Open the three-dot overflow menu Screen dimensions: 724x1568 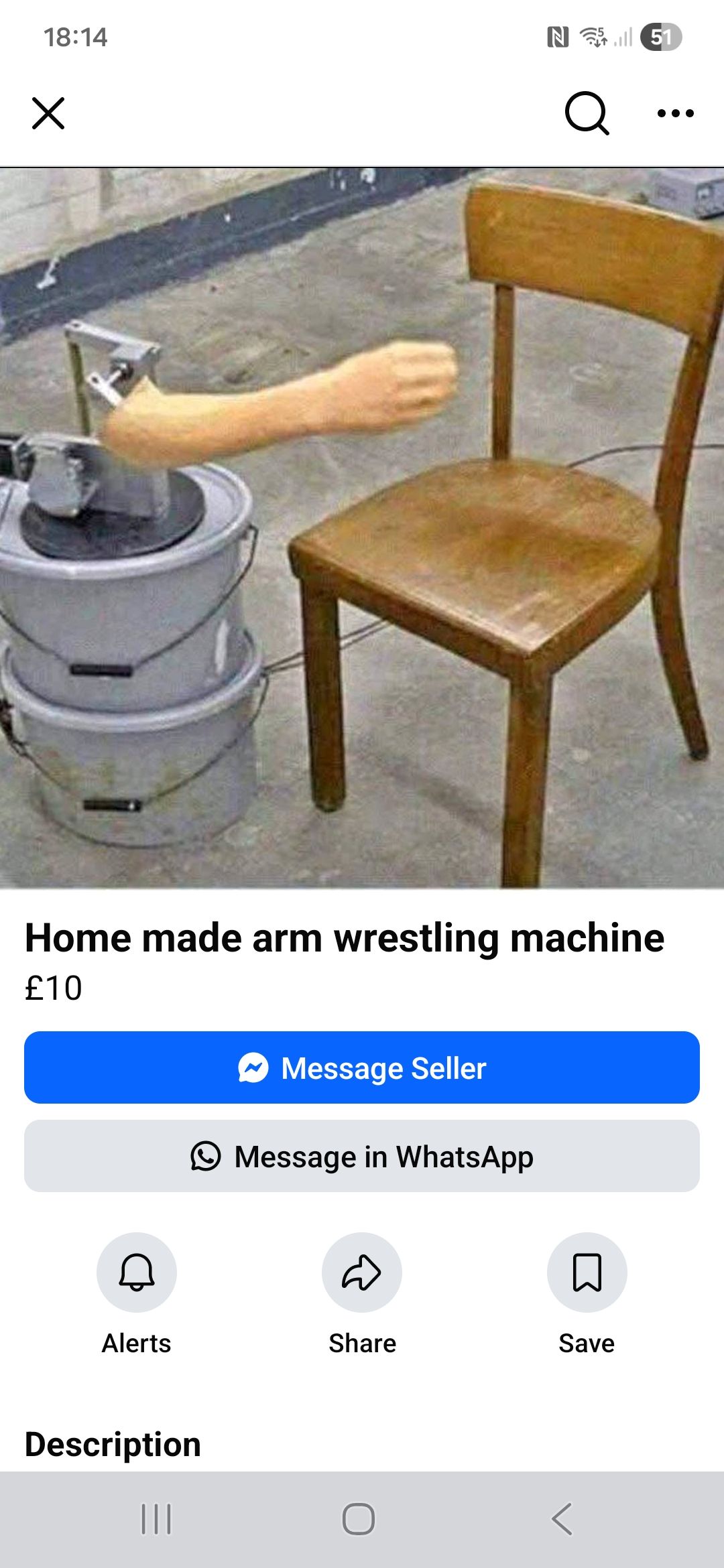675,113
